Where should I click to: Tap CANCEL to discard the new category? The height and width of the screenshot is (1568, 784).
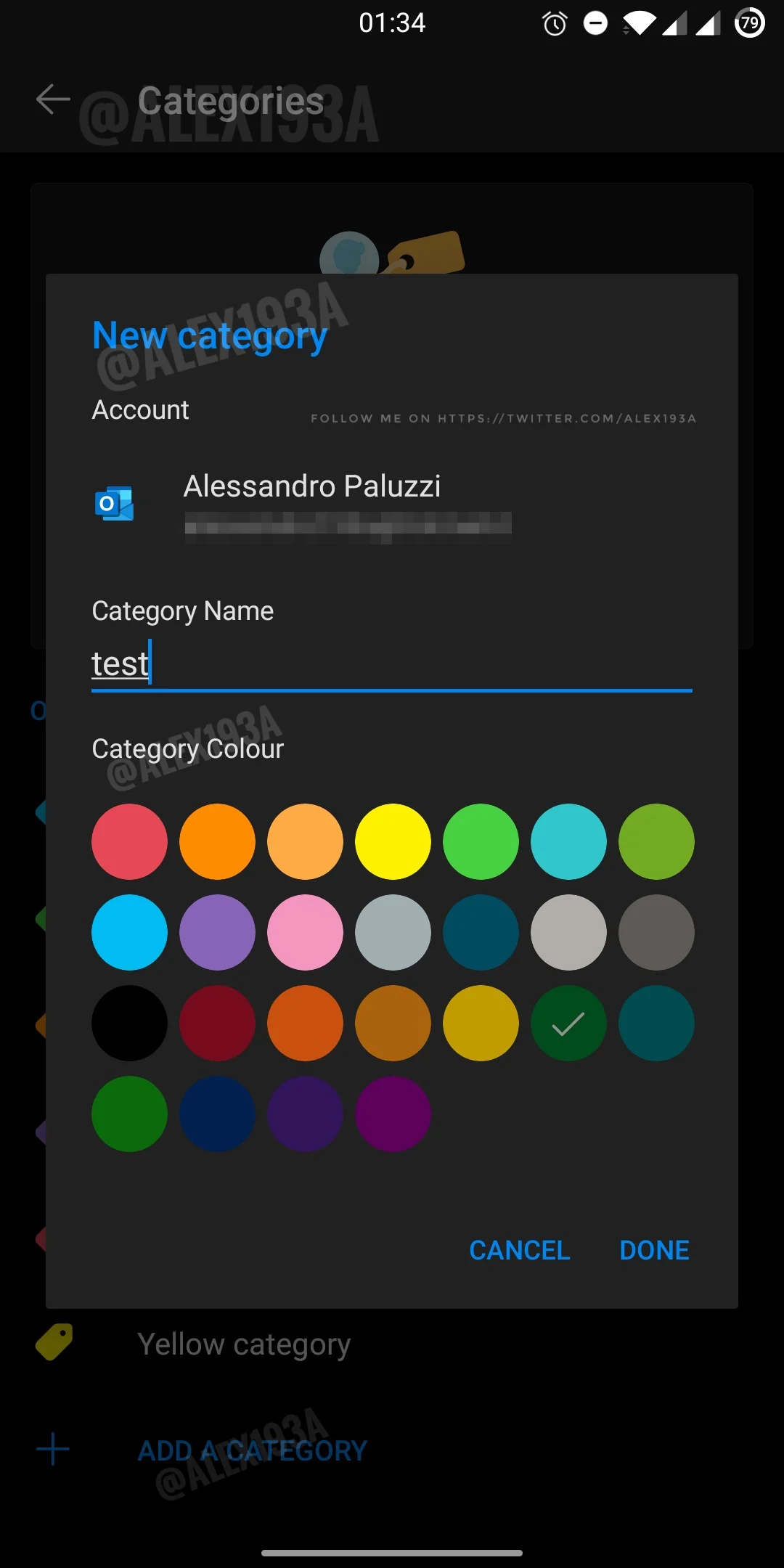click(x=520, y=1250)
